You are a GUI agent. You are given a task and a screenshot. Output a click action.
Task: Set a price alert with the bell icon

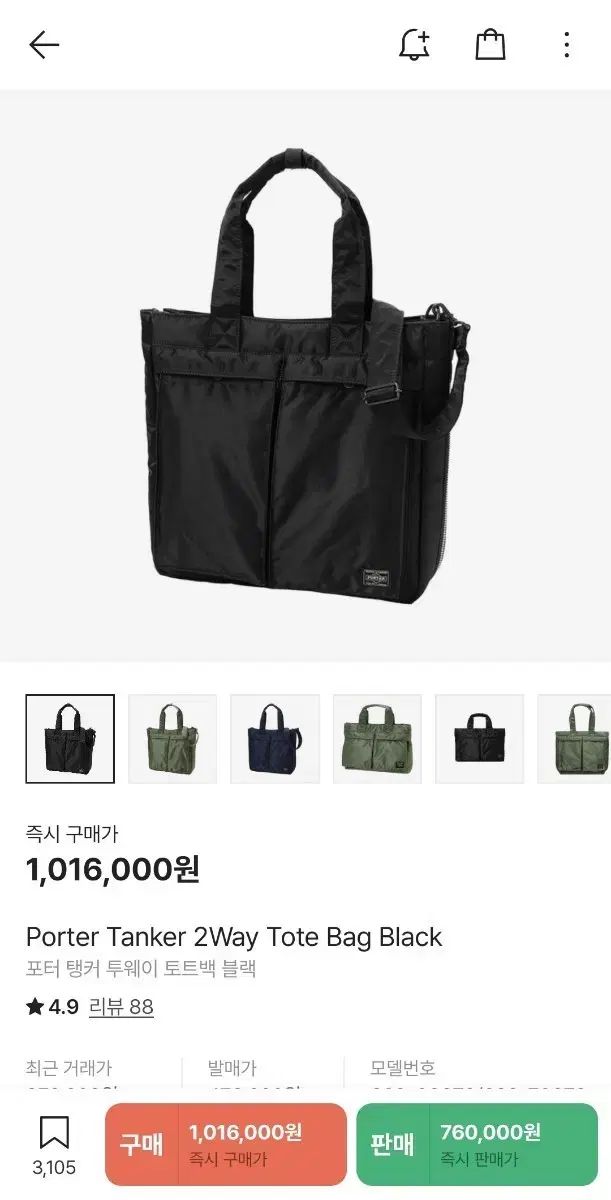tap(414, 45)
